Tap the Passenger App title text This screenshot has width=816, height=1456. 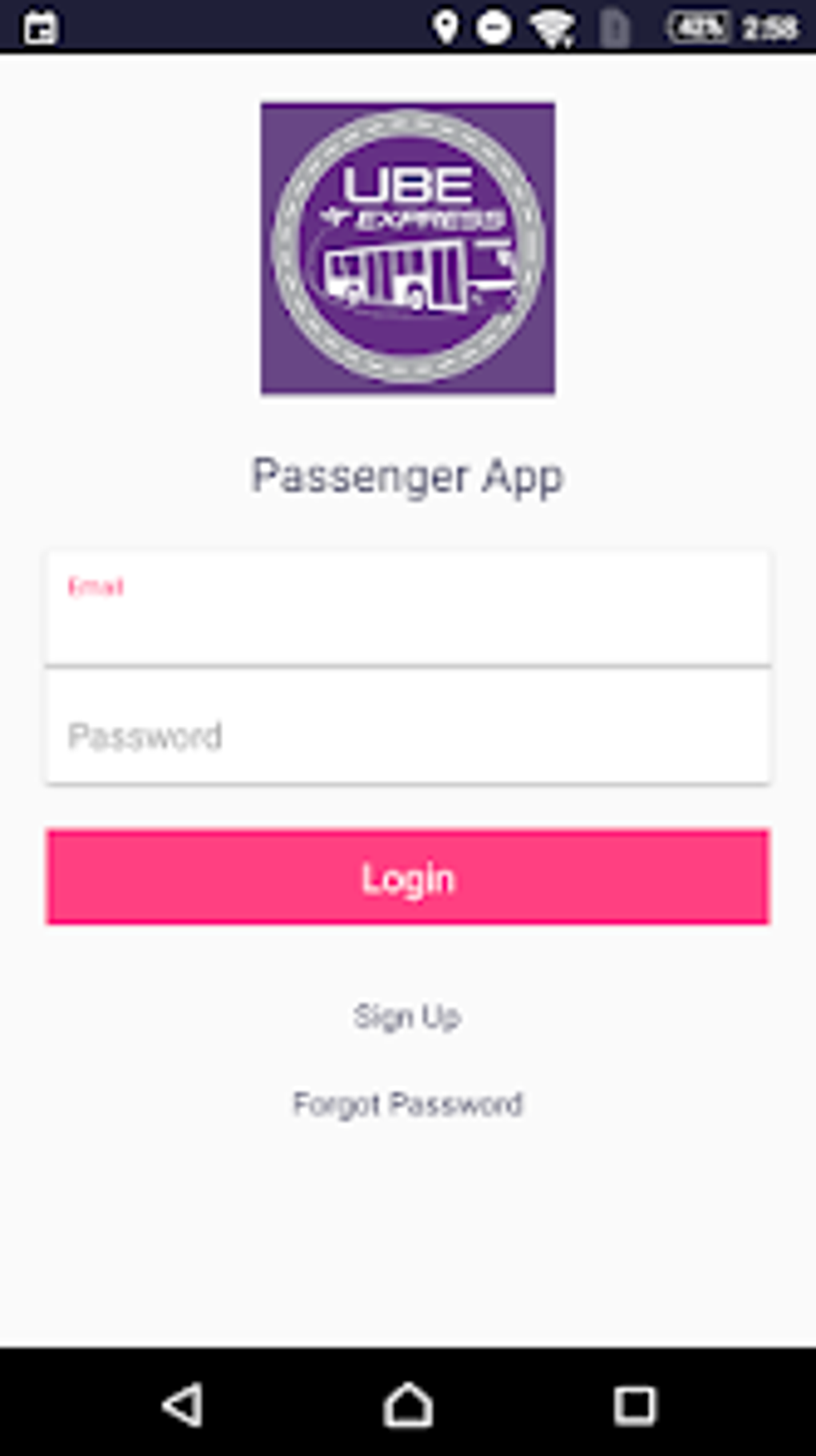pos(407,475)
